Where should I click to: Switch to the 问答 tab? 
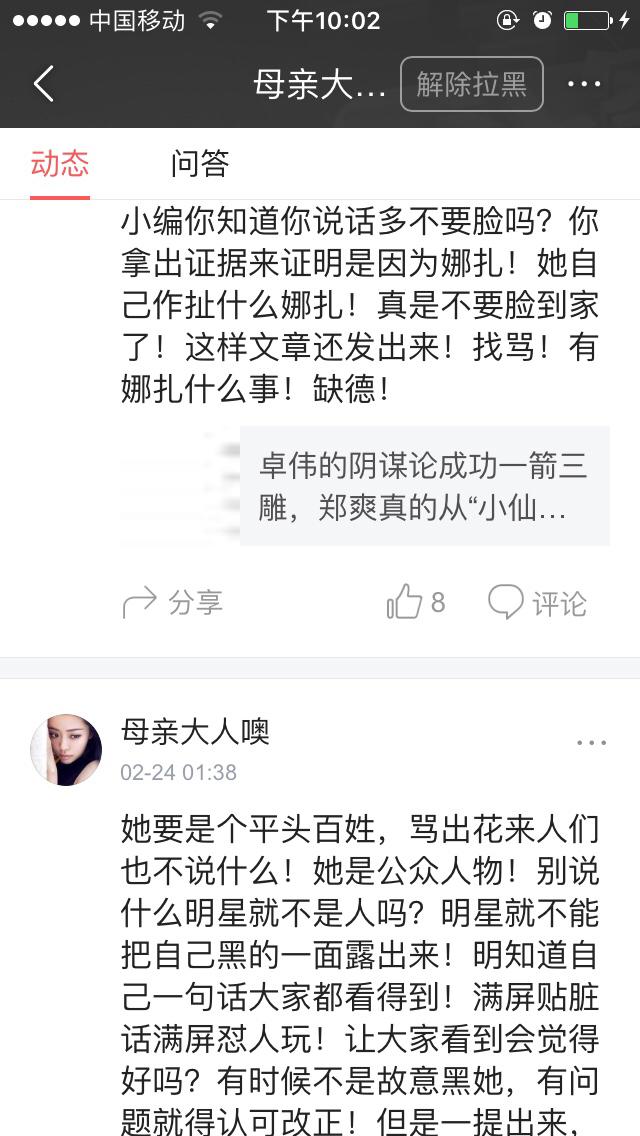pyautogui.click(x=200, y=163)
